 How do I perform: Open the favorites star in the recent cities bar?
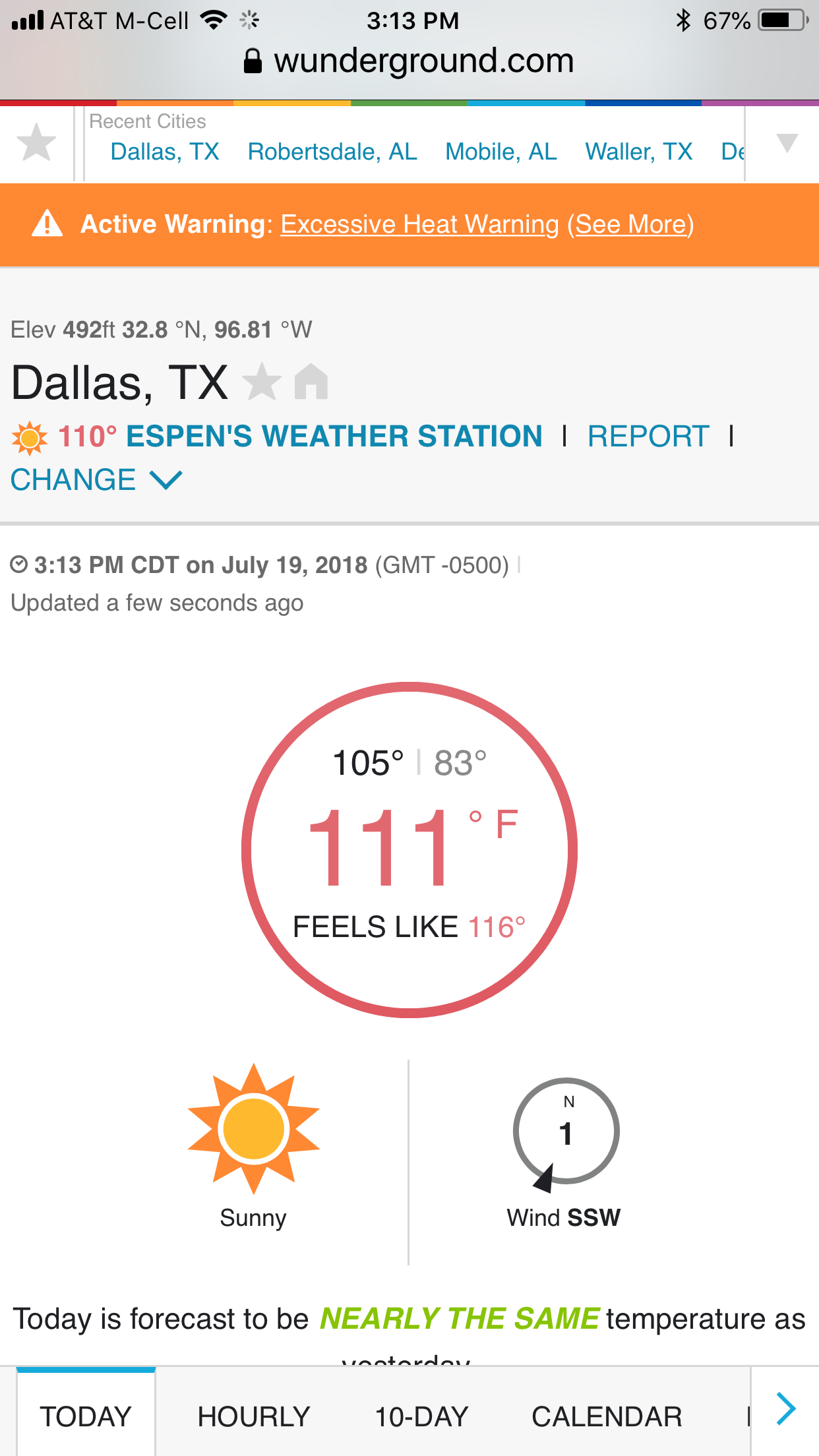[x=36, y=142]
